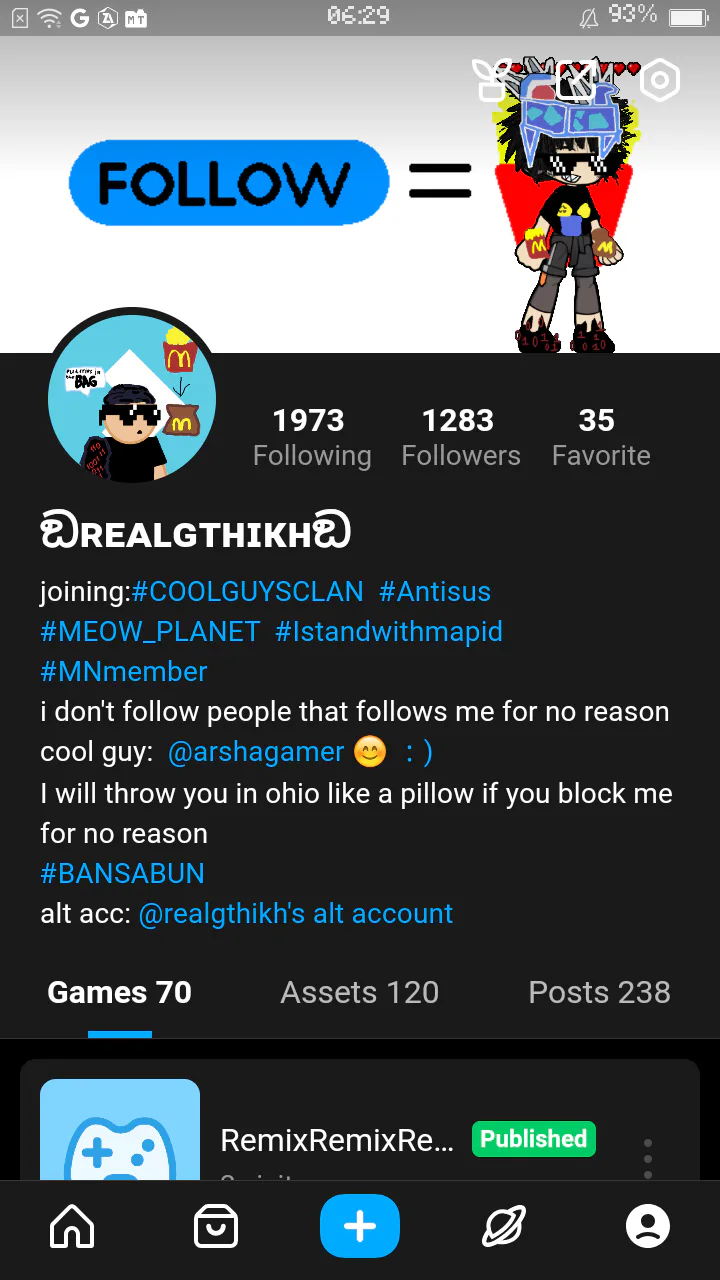Tap the profile avatar picture

point(132,397)
